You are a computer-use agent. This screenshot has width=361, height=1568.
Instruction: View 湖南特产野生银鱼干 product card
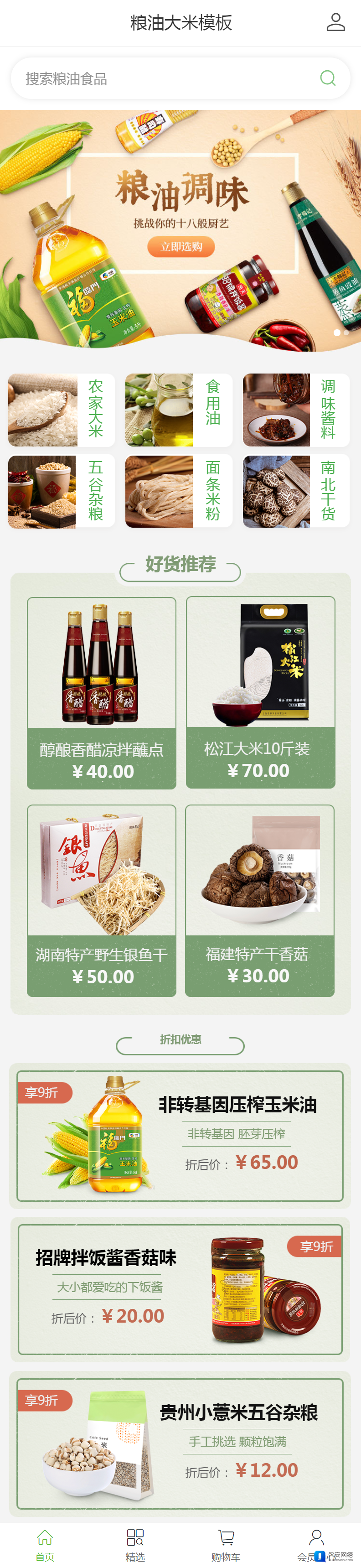tap(102, 900)
